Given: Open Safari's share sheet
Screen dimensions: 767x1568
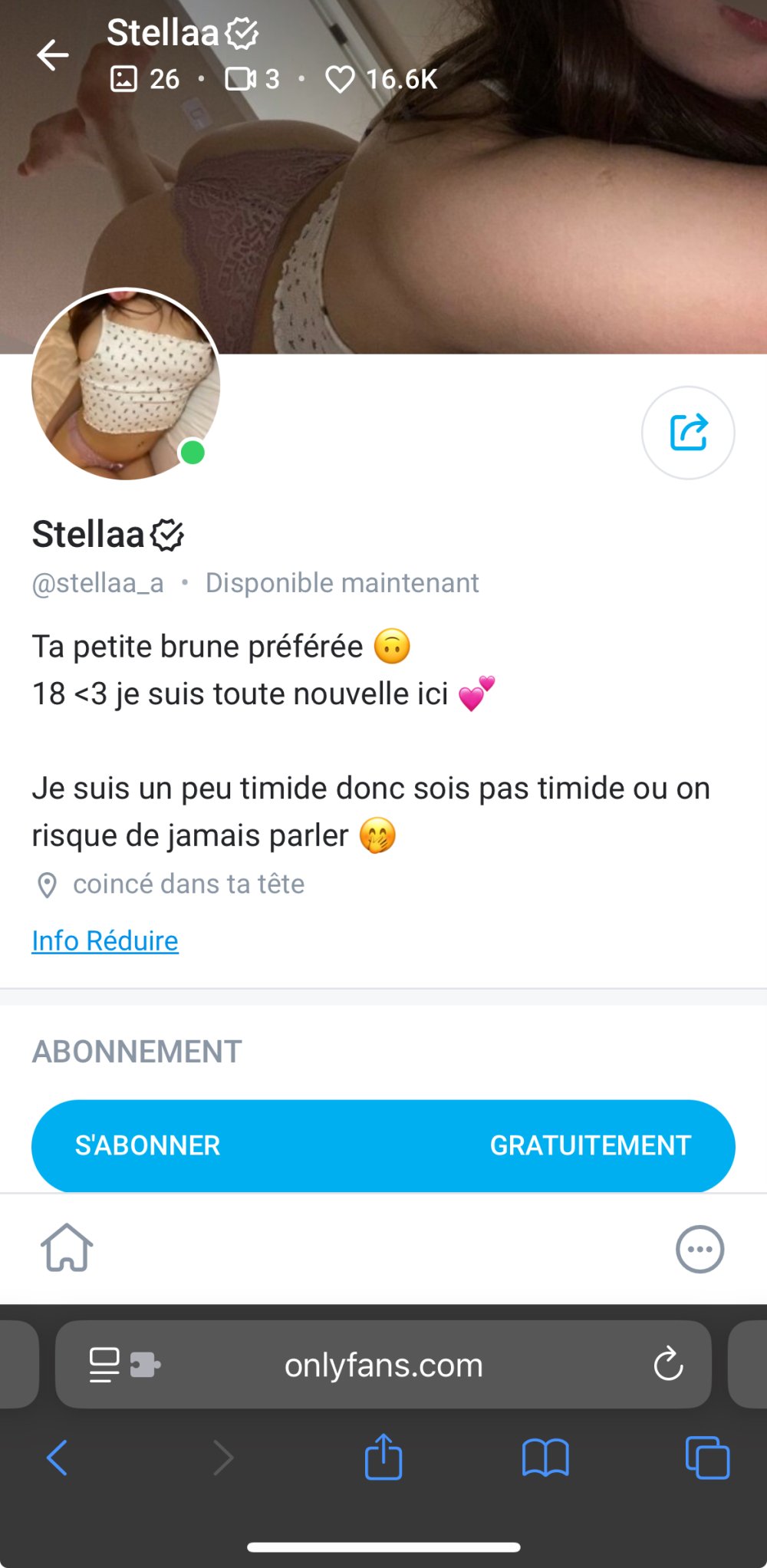Looking at the screenshot, I should [x=383, y=1457].
